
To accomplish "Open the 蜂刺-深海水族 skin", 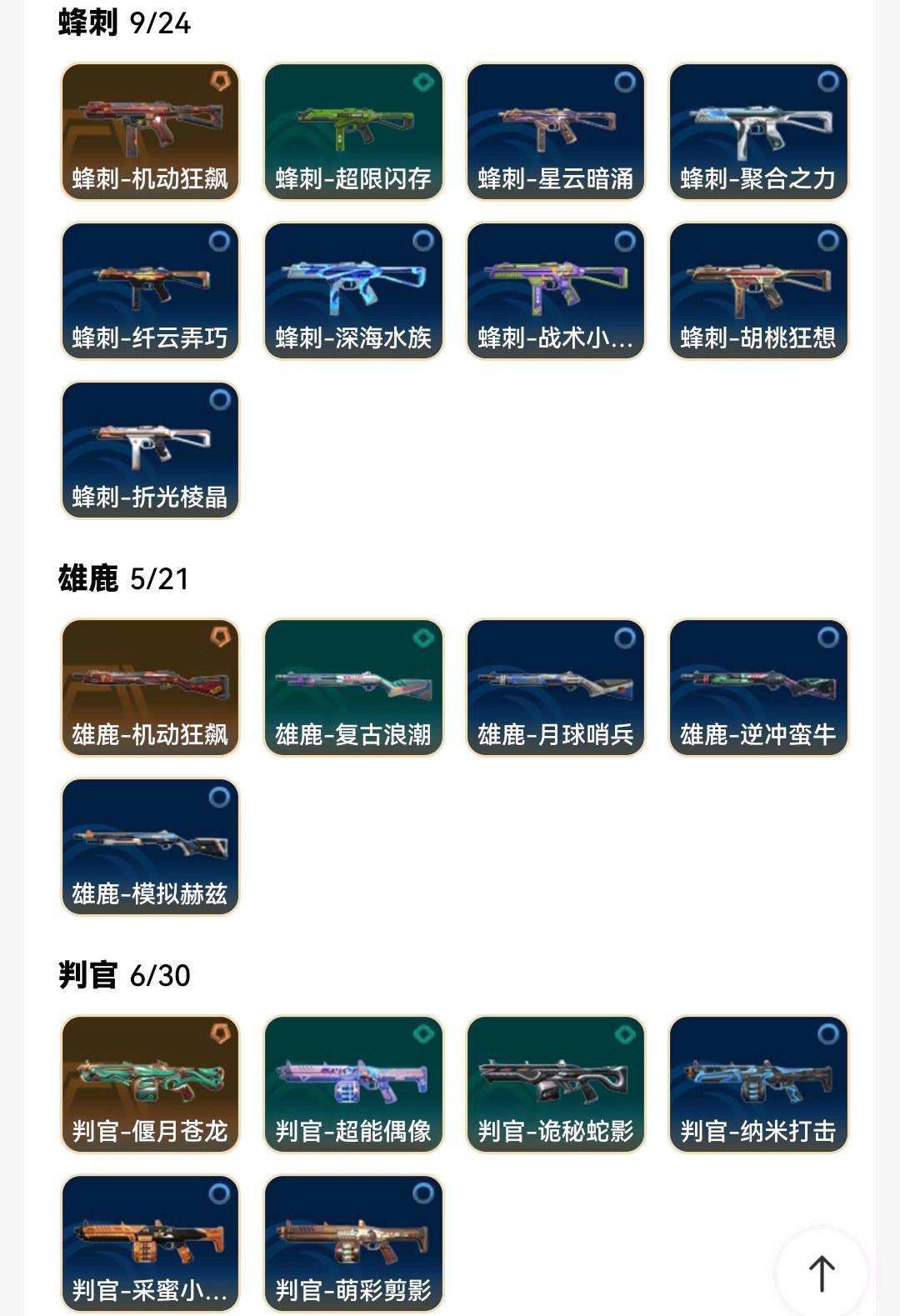I will (x=353, y=291).
